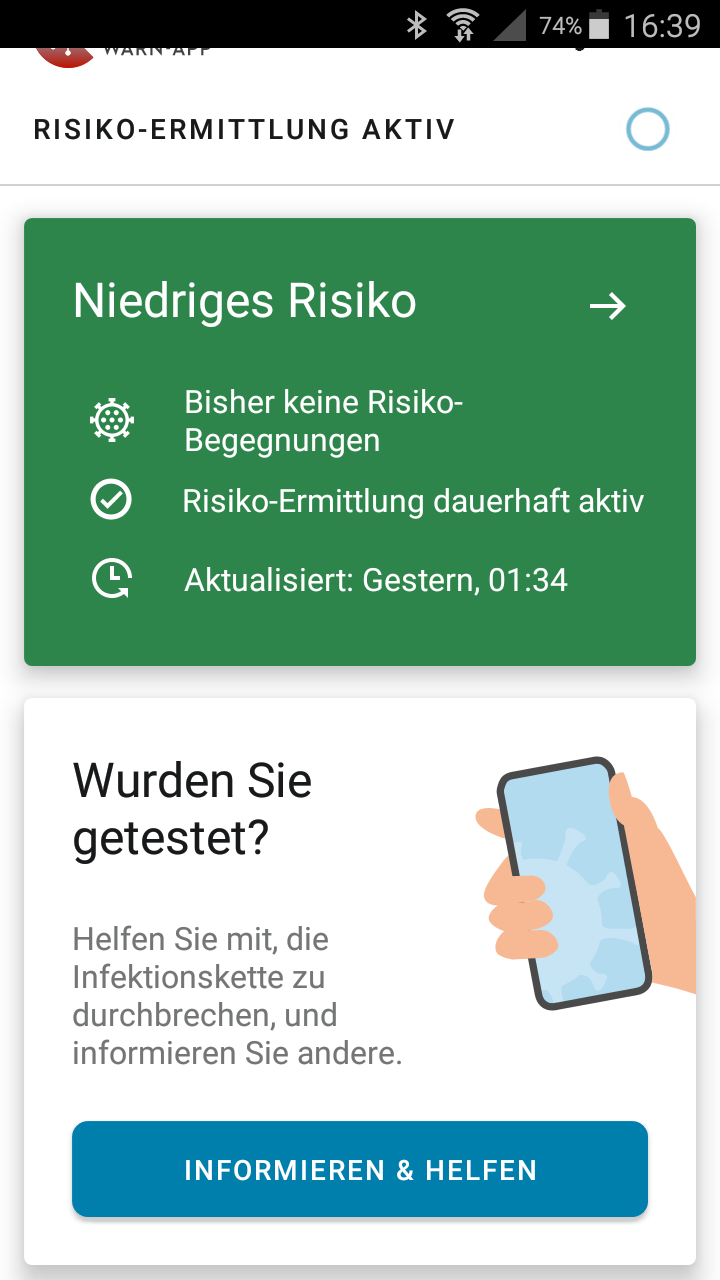Tap the Aktualisiert: Gestern, 01:34 timestamp

pos(376,578)
